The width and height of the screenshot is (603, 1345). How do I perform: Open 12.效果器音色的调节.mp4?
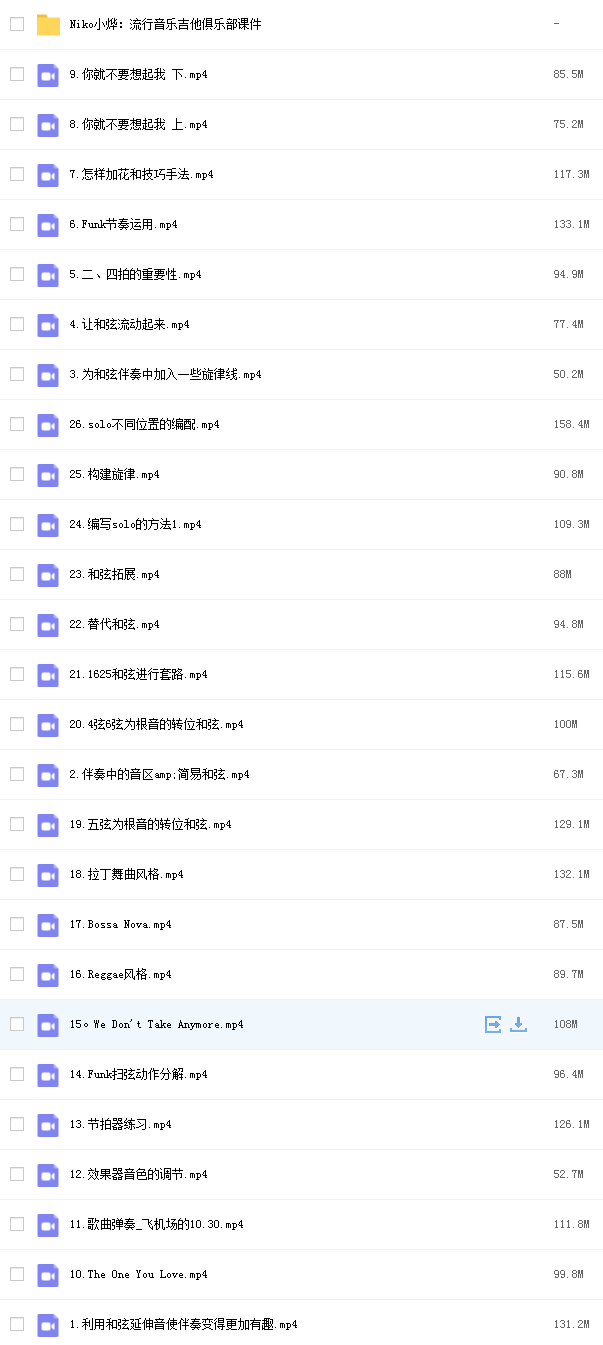pos(138,1174)
